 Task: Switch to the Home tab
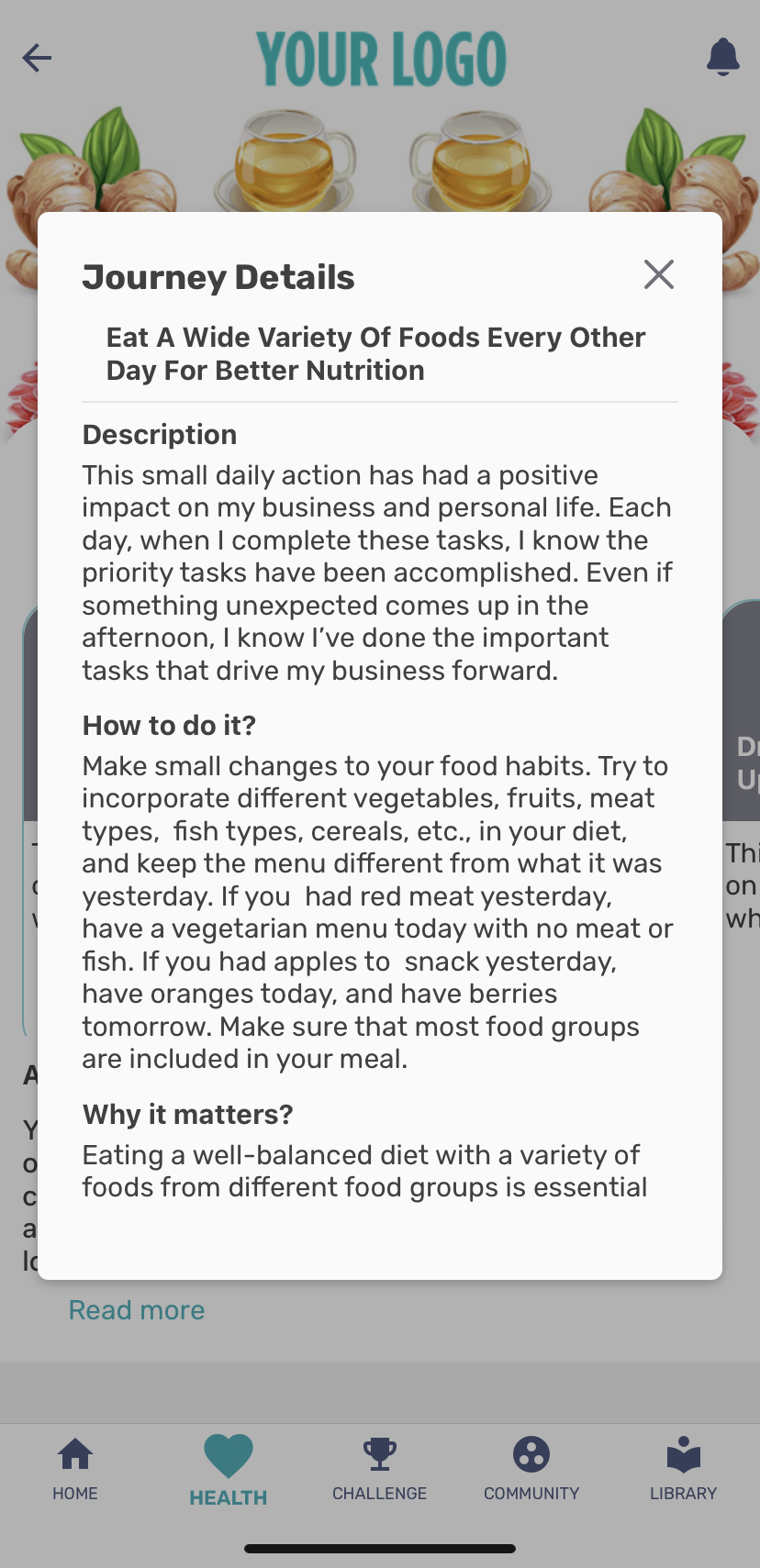(x=75, y=1468)
